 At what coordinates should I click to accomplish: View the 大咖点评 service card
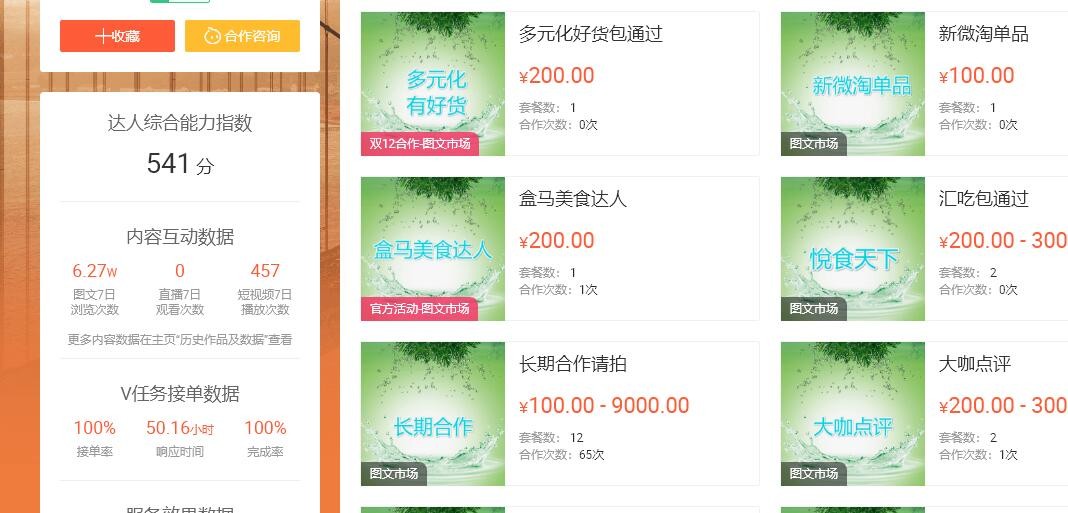coord(975,364)
